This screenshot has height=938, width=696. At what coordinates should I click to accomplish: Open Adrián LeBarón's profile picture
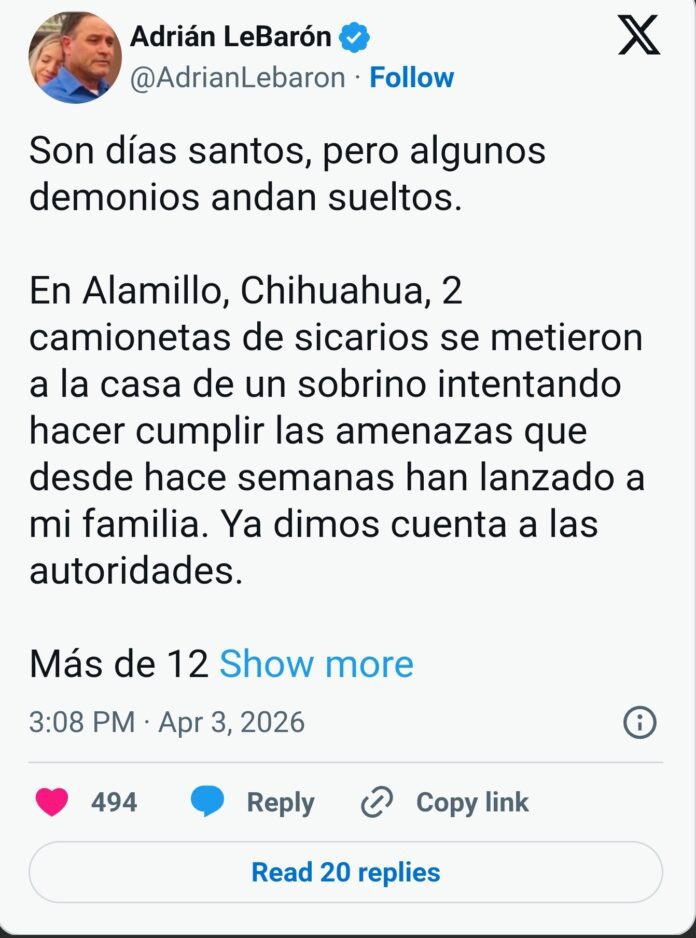click(75, 57)
